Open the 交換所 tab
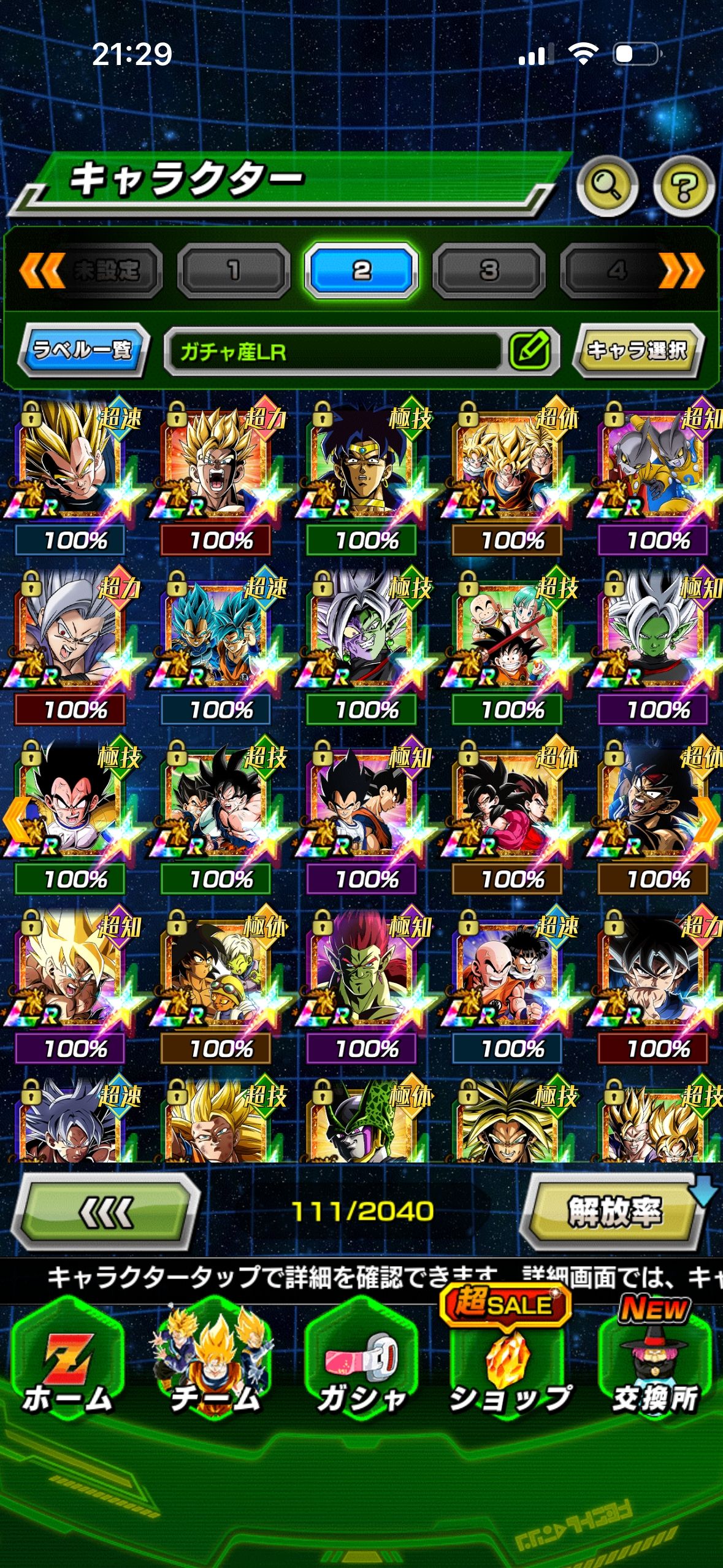 coord(655,1373)
